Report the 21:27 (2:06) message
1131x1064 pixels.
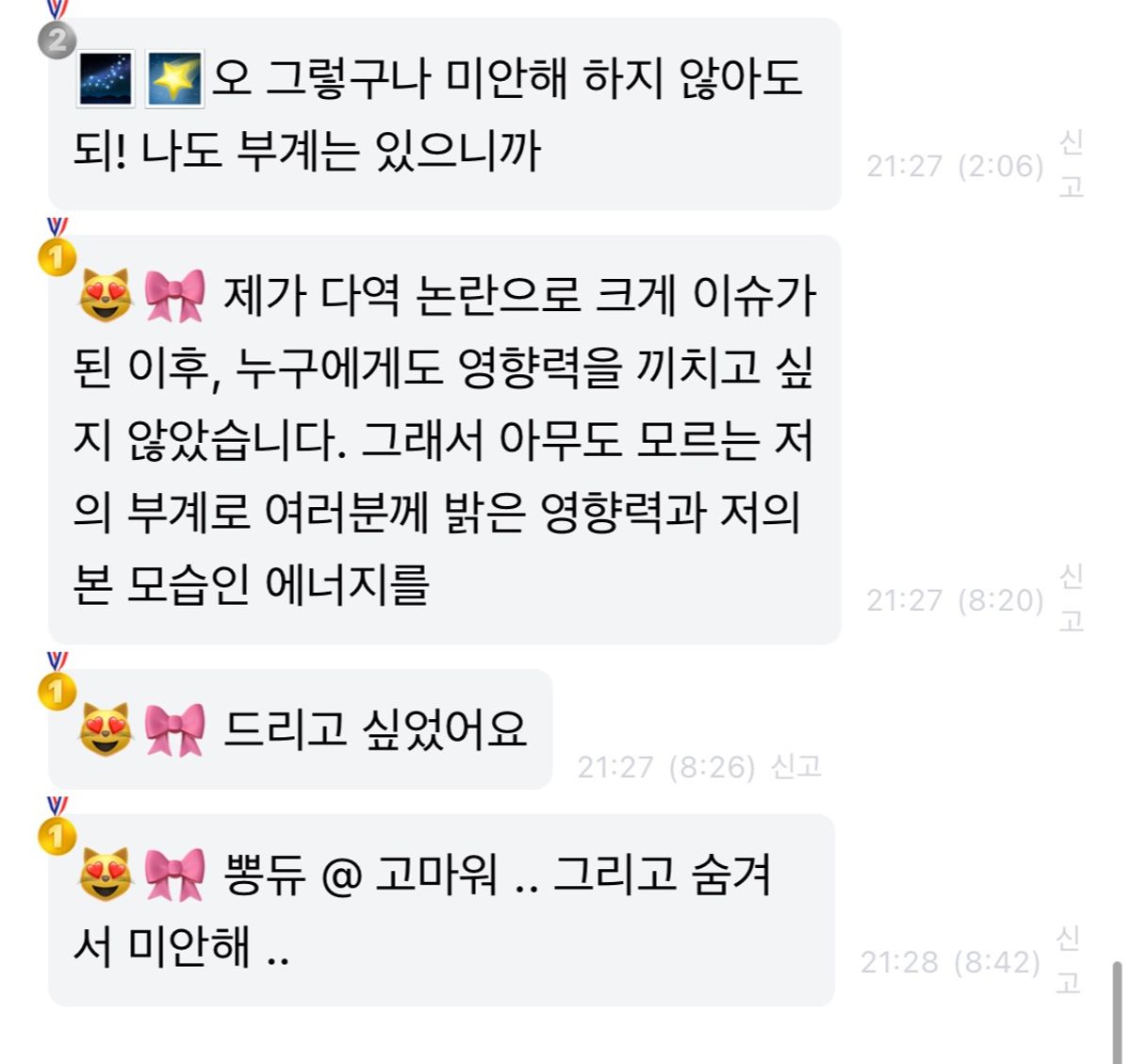click(1071, 164)
